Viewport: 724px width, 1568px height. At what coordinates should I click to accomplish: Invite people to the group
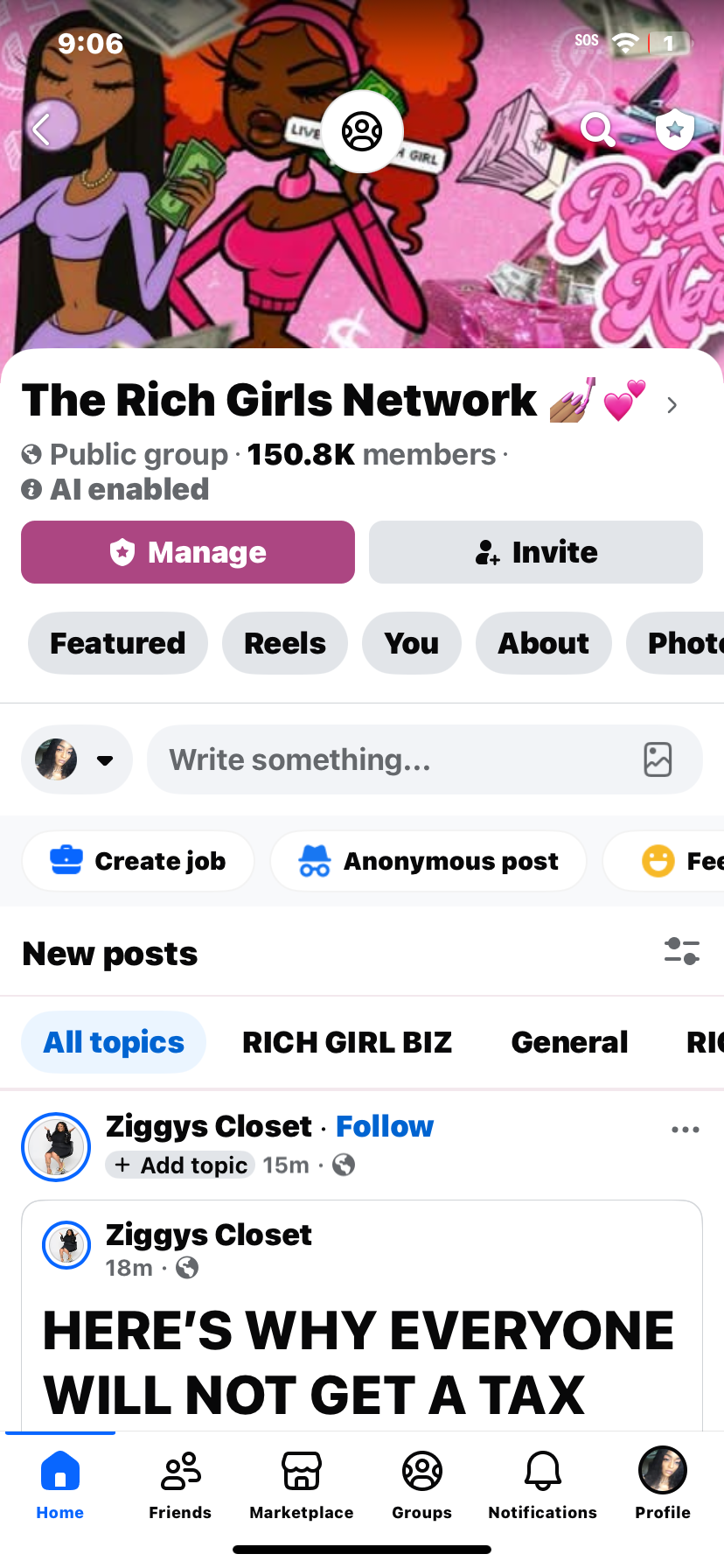536,552
